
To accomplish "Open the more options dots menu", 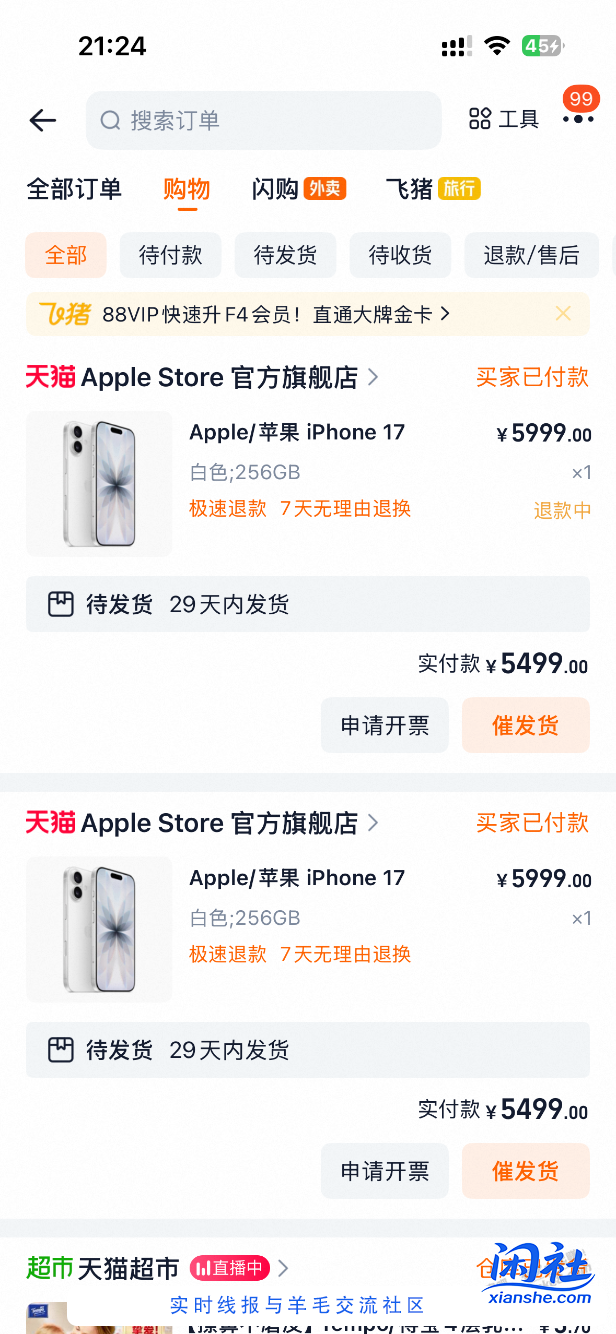I will (578, 120).
